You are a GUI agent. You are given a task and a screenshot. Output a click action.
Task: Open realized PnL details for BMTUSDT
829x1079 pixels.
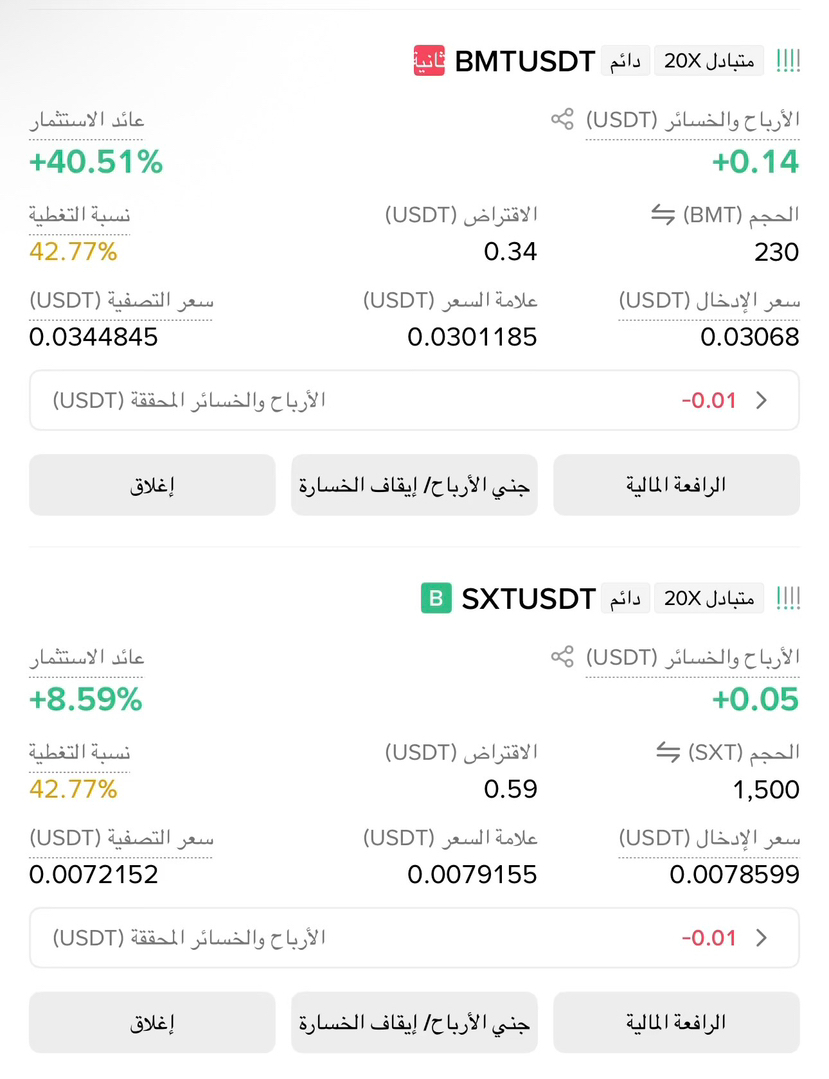(x=414, y=400)
